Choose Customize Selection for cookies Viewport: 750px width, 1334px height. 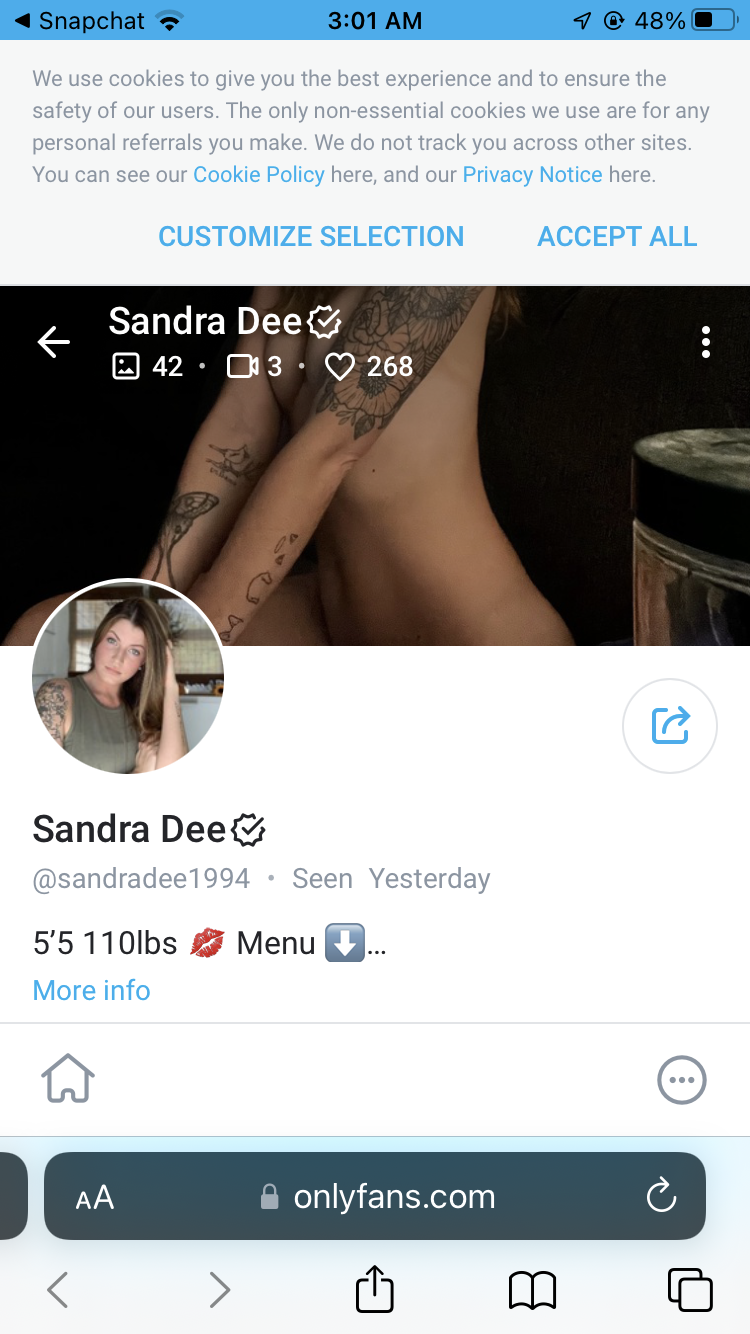coord(311,236)
